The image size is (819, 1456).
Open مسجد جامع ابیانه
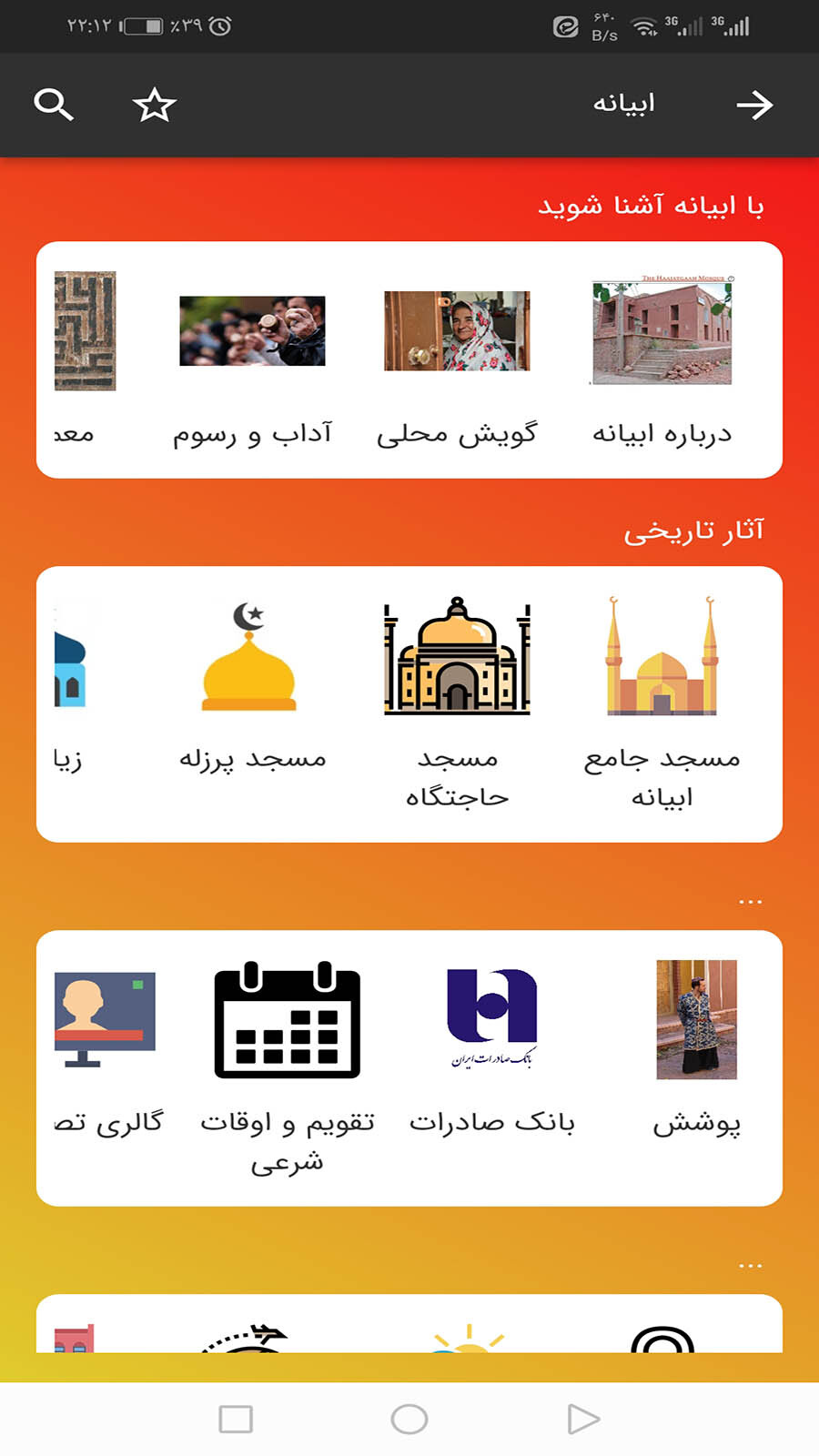click(662, 701)
